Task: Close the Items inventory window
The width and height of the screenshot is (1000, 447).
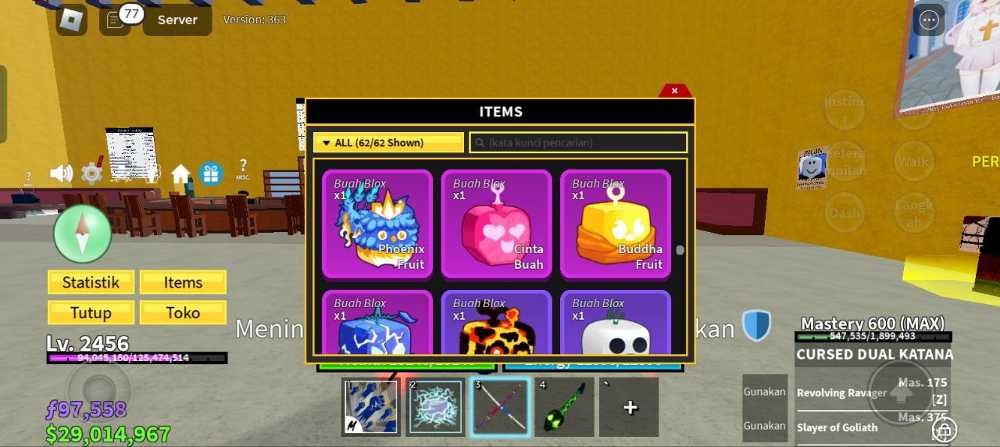Action: [675, 91]
